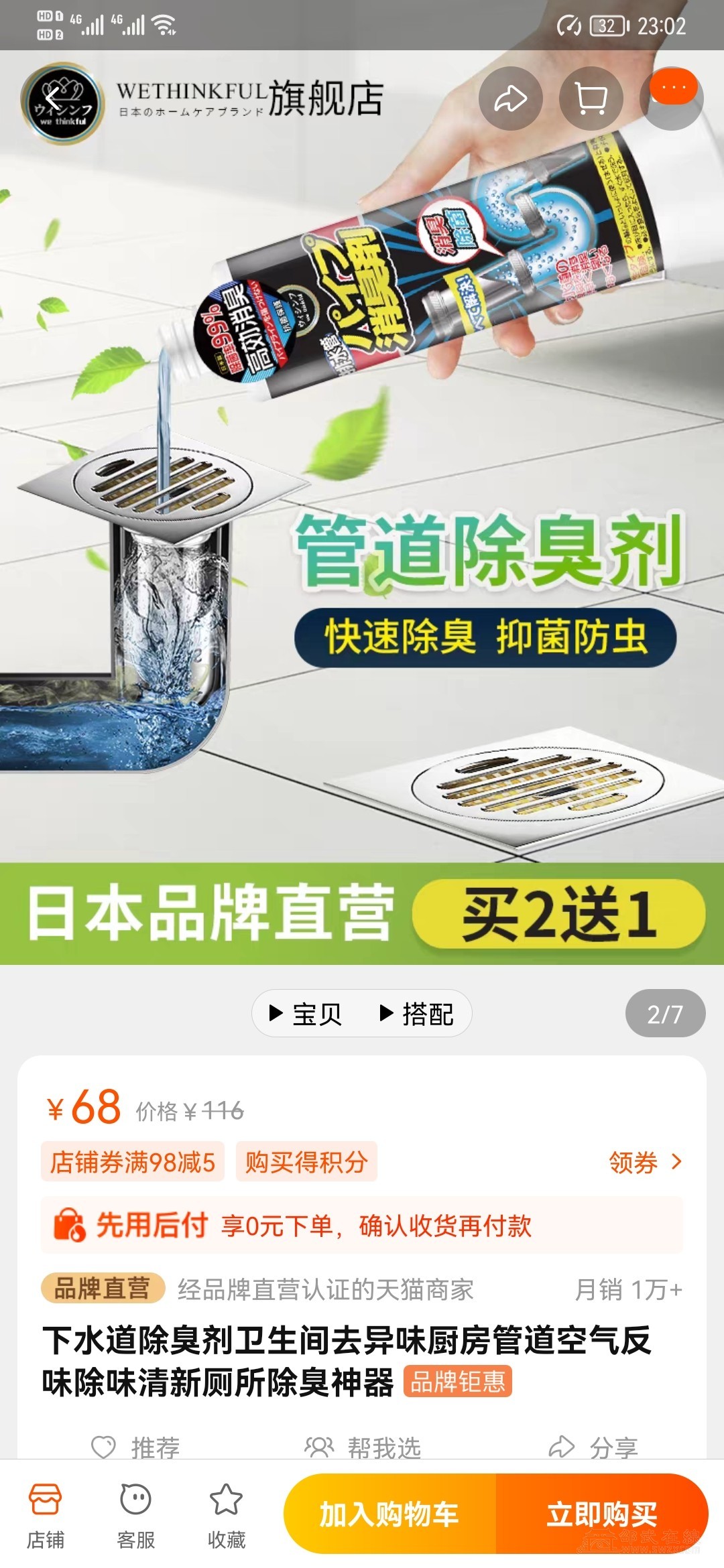Tap 立即购买 to buy now

pos(601,1513)
